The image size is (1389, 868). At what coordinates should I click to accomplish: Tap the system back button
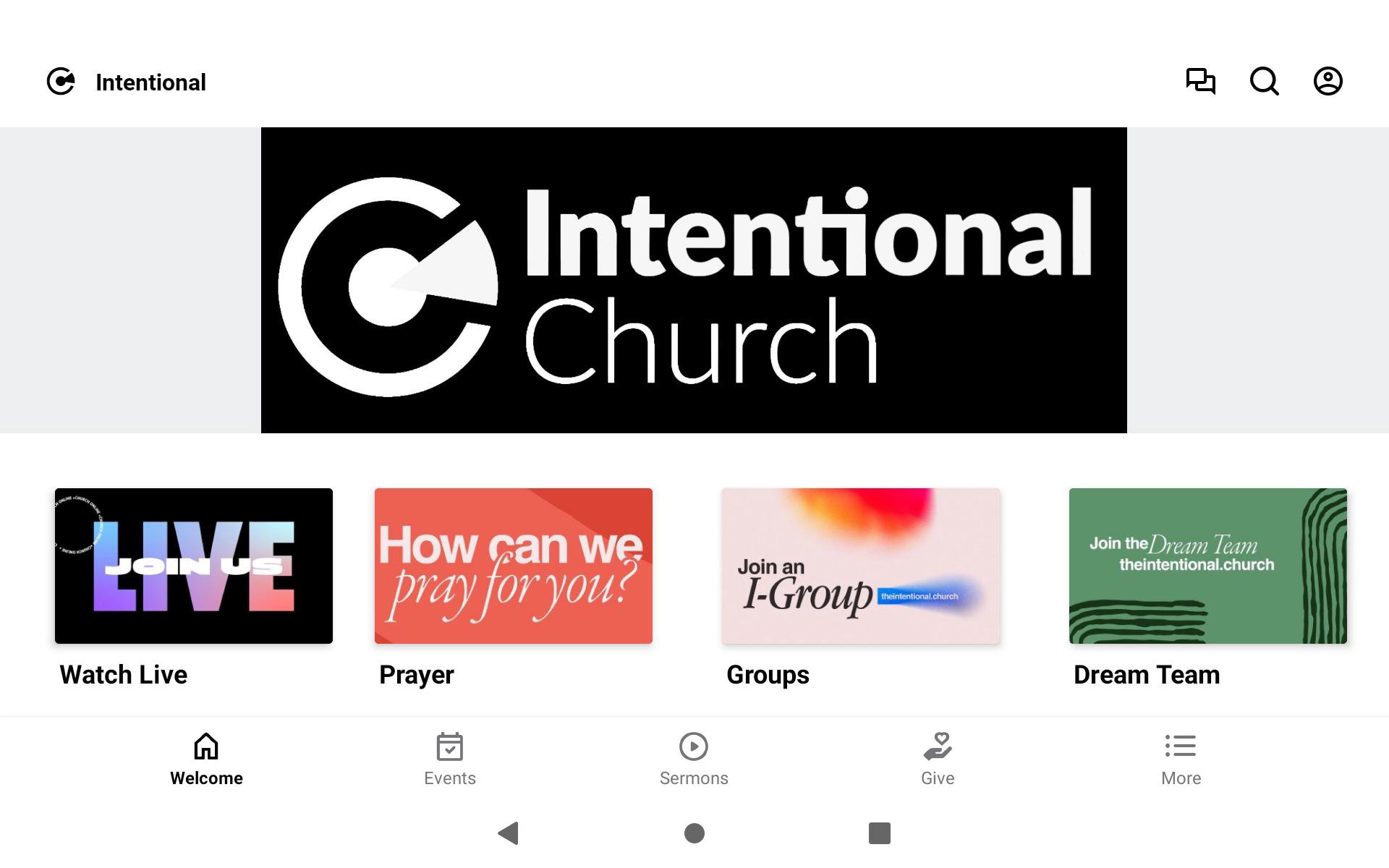pos(509,833)
